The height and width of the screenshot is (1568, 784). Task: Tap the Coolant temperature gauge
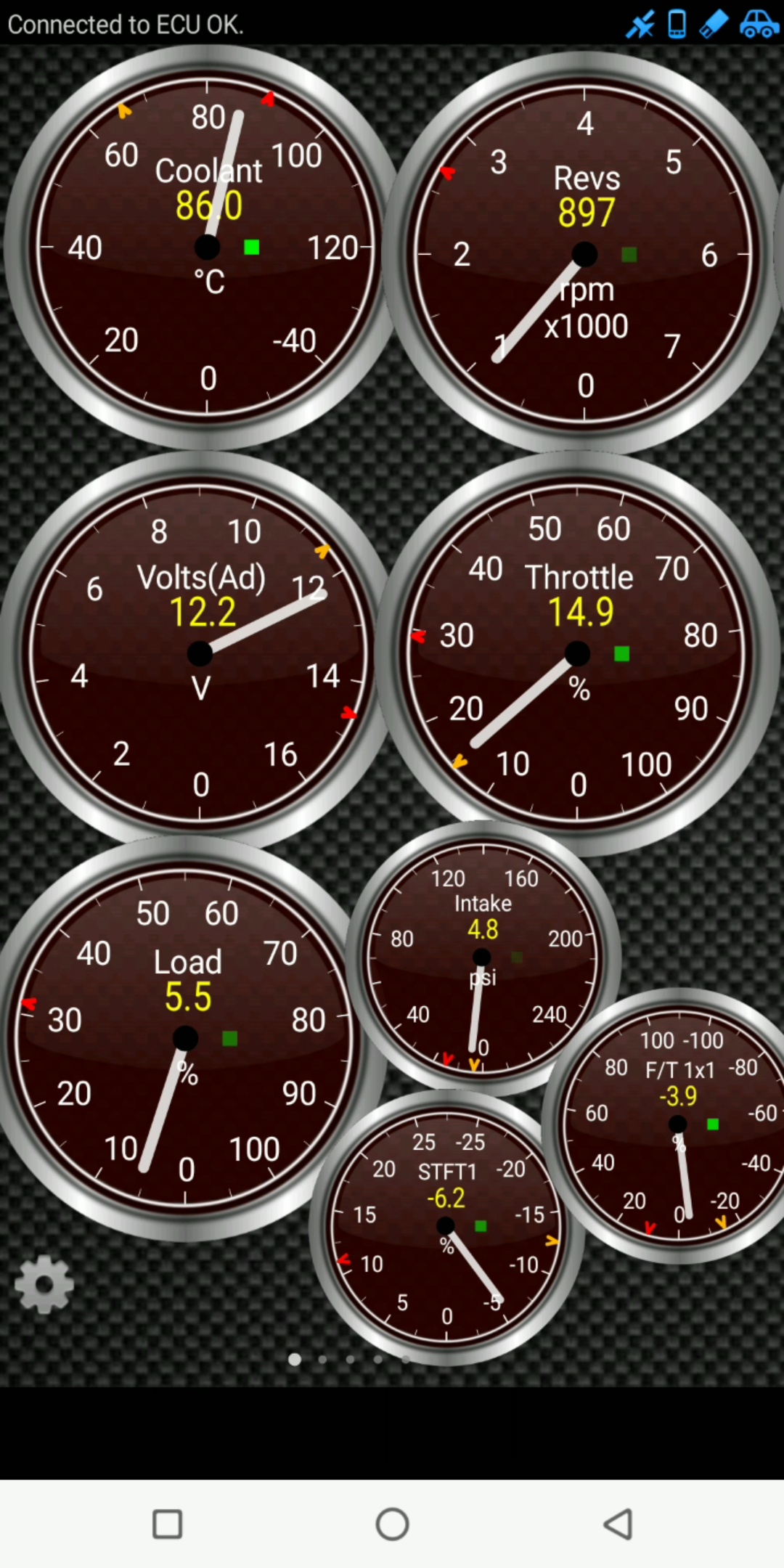[x=207, y=247]
